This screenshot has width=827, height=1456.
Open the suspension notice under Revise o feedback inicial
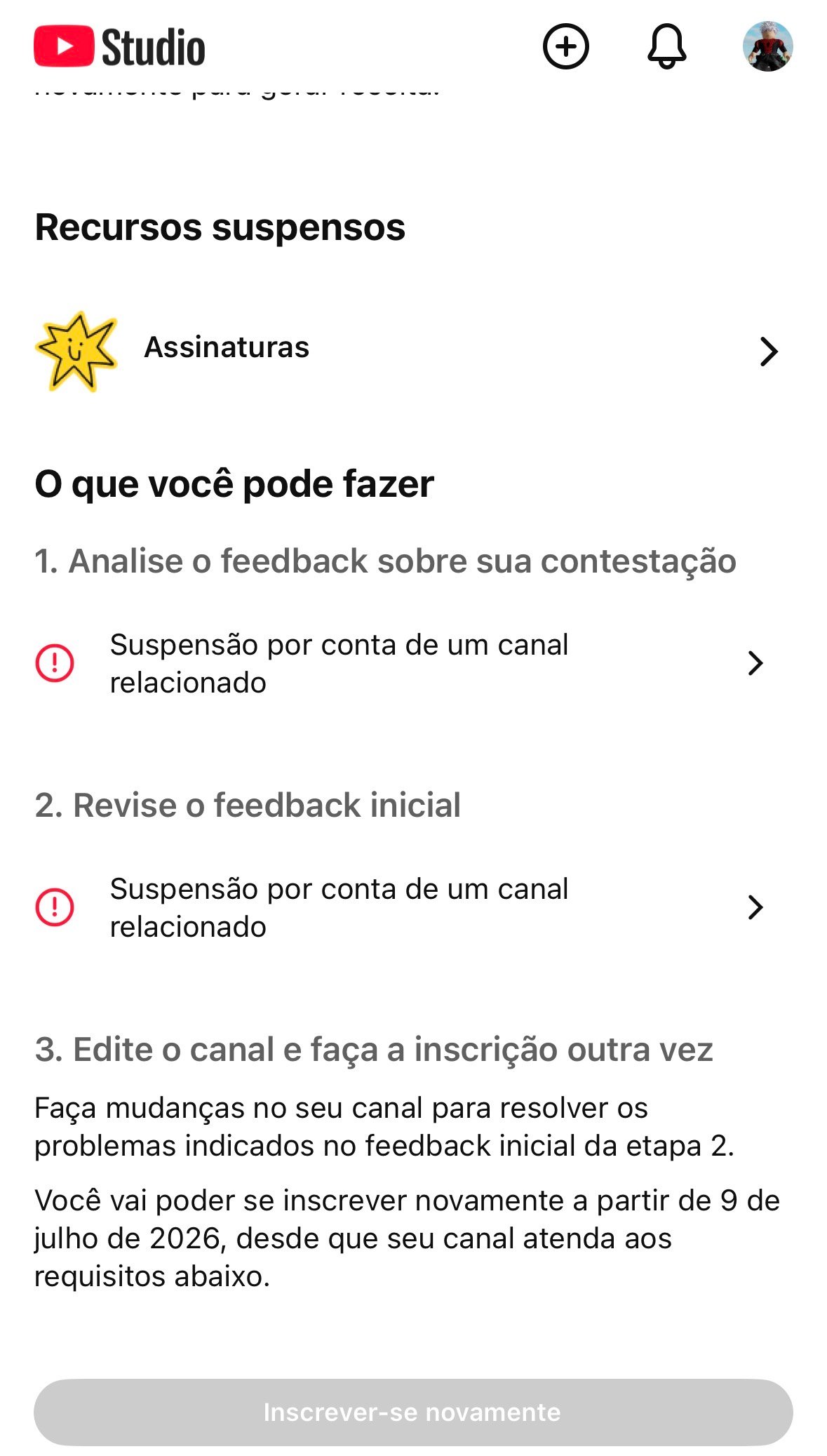(x=400, y=907)
